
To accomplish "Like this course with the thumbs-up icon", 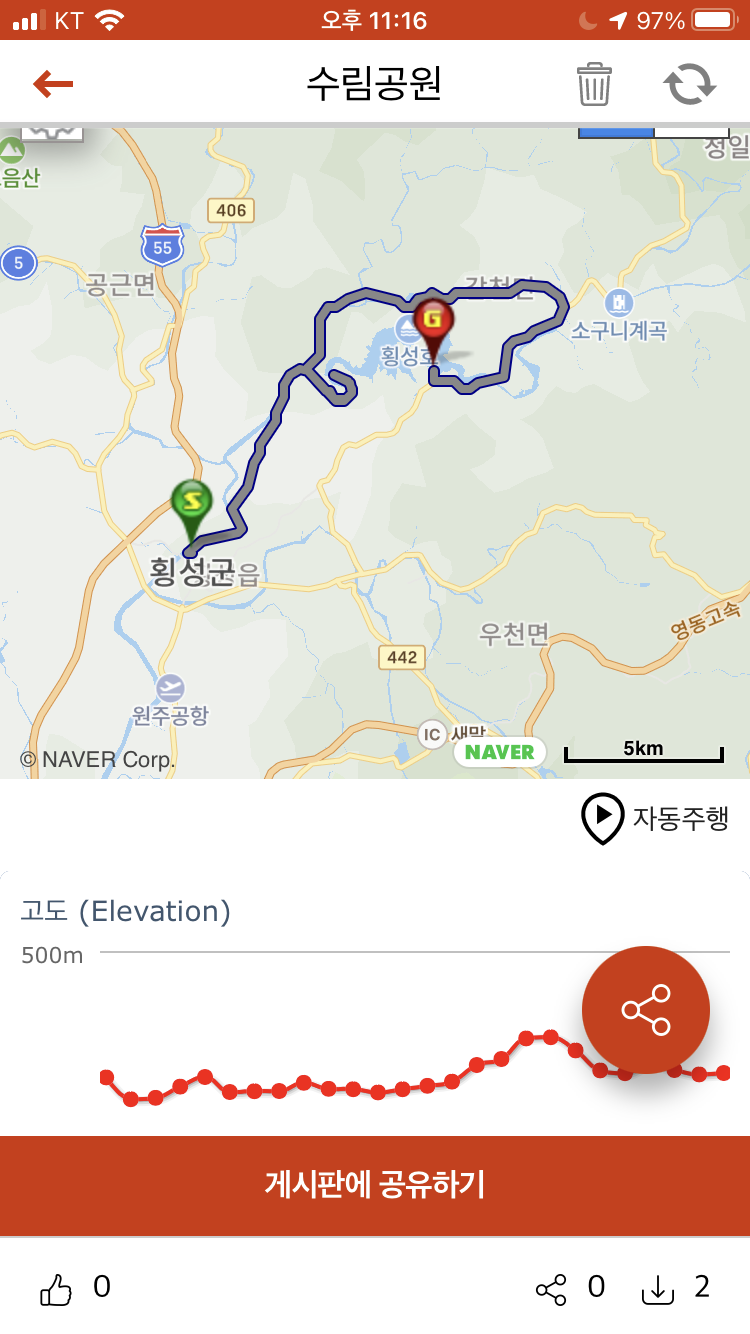I will (56, 1290).
